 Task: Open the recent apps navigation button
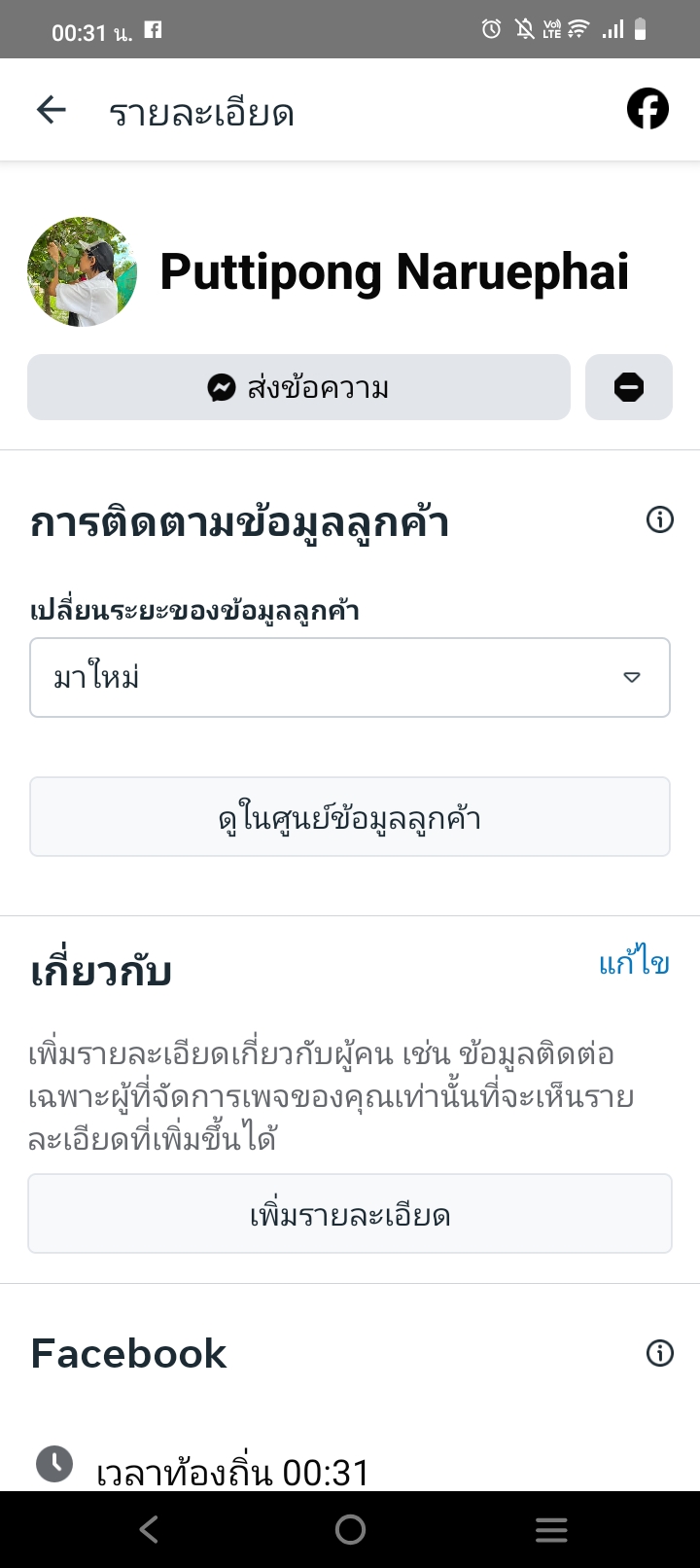point(551,1530)
